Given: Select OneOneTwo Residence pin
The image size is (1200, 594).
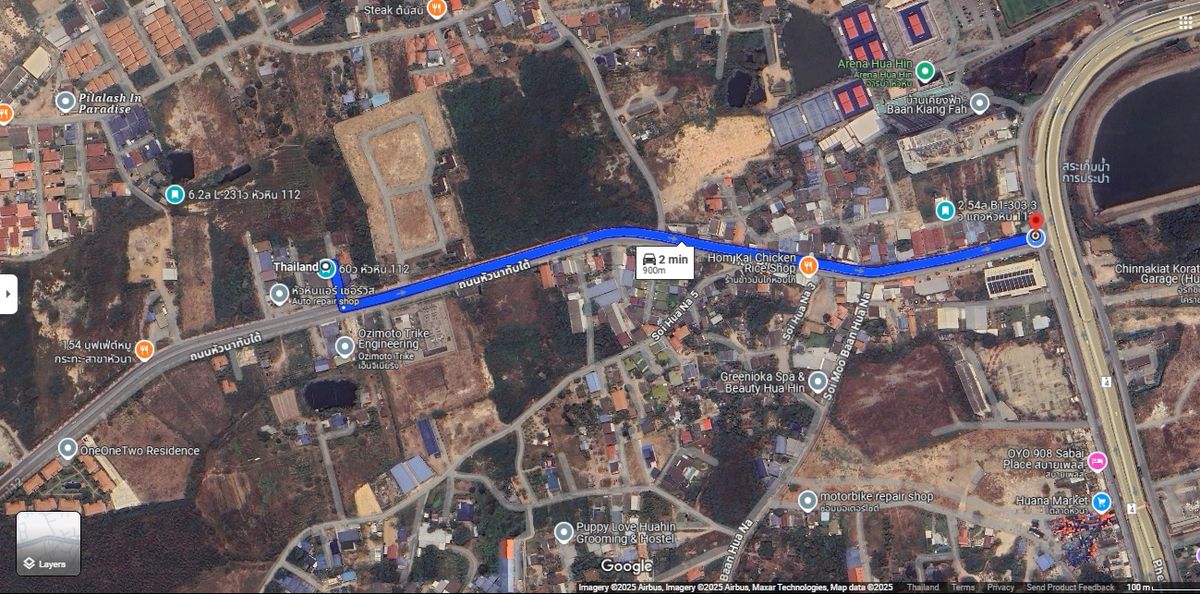Looking at the screenshot, I should click(x=67, y=448).
